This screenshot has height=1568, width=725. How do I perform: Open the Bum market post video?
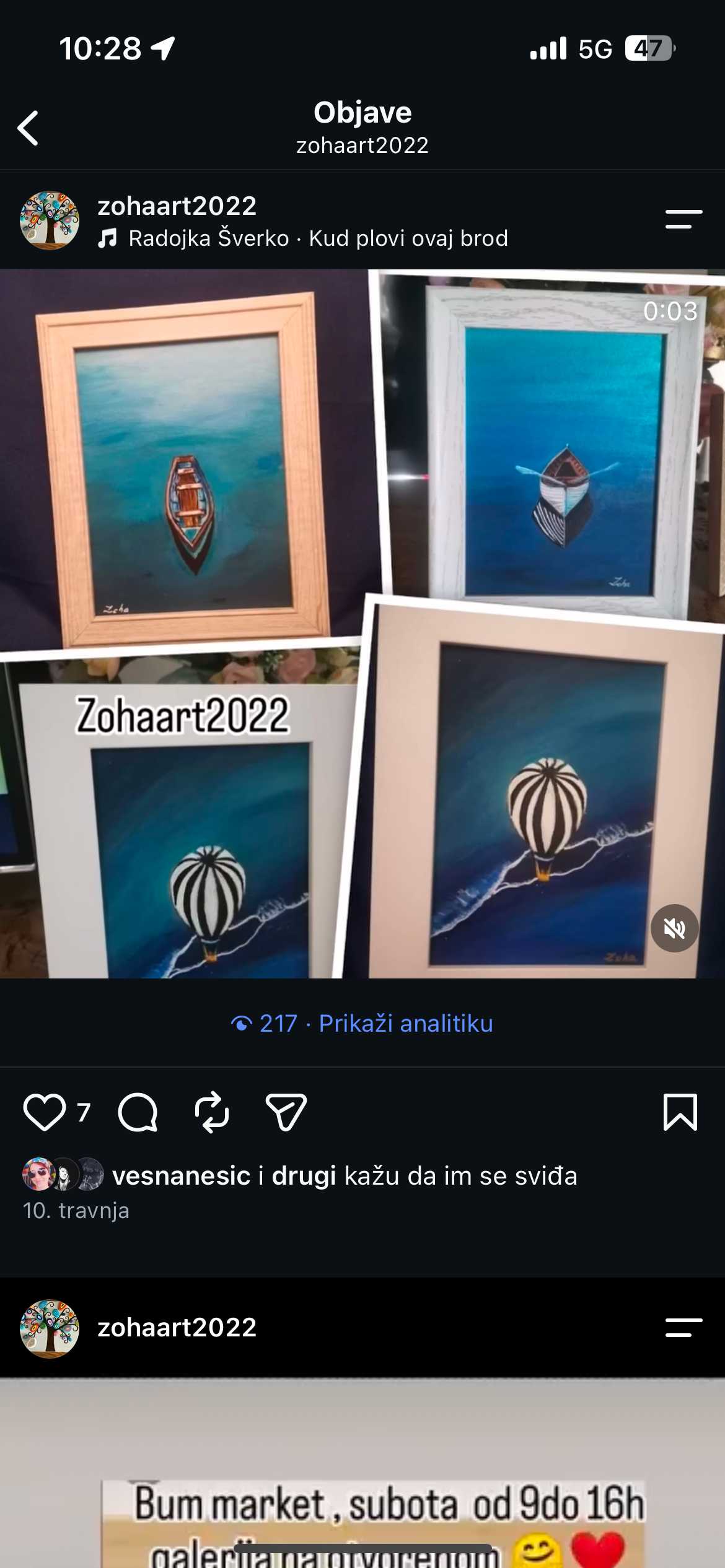click(362, 1473)
